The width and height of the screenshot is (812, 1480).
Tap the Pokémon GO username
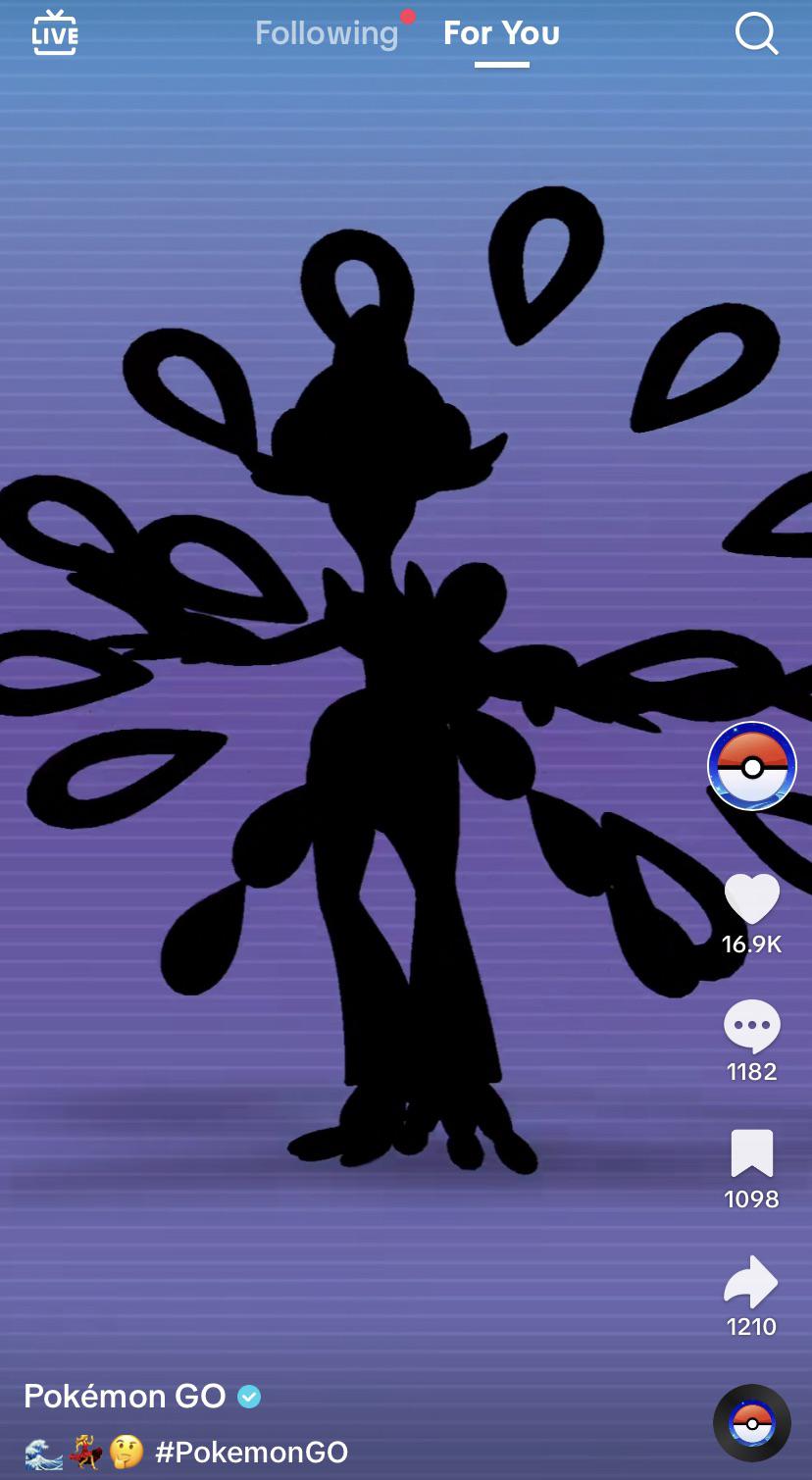tap(125, 1395)
